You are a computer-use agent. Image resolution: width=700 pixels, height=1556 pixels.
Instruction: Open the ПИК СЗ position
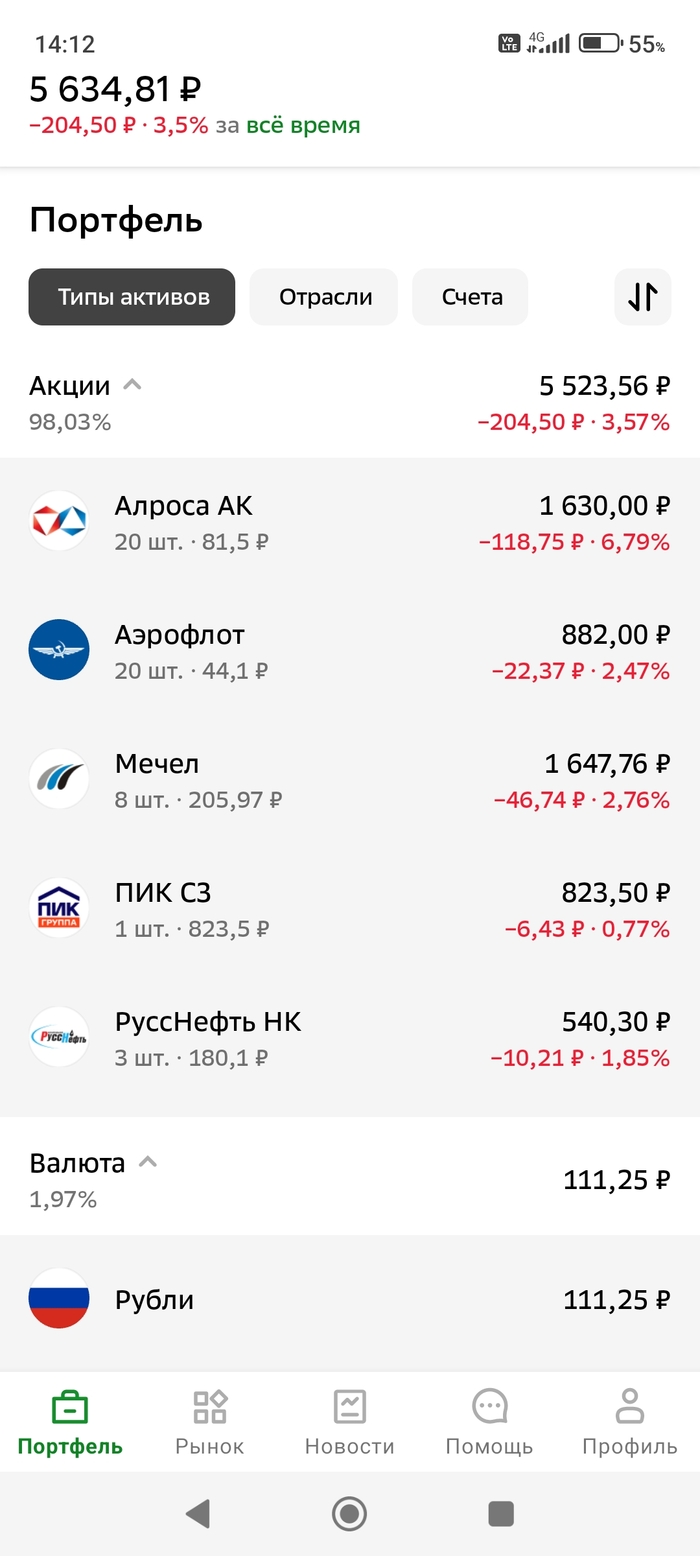[x=350, y=909]
